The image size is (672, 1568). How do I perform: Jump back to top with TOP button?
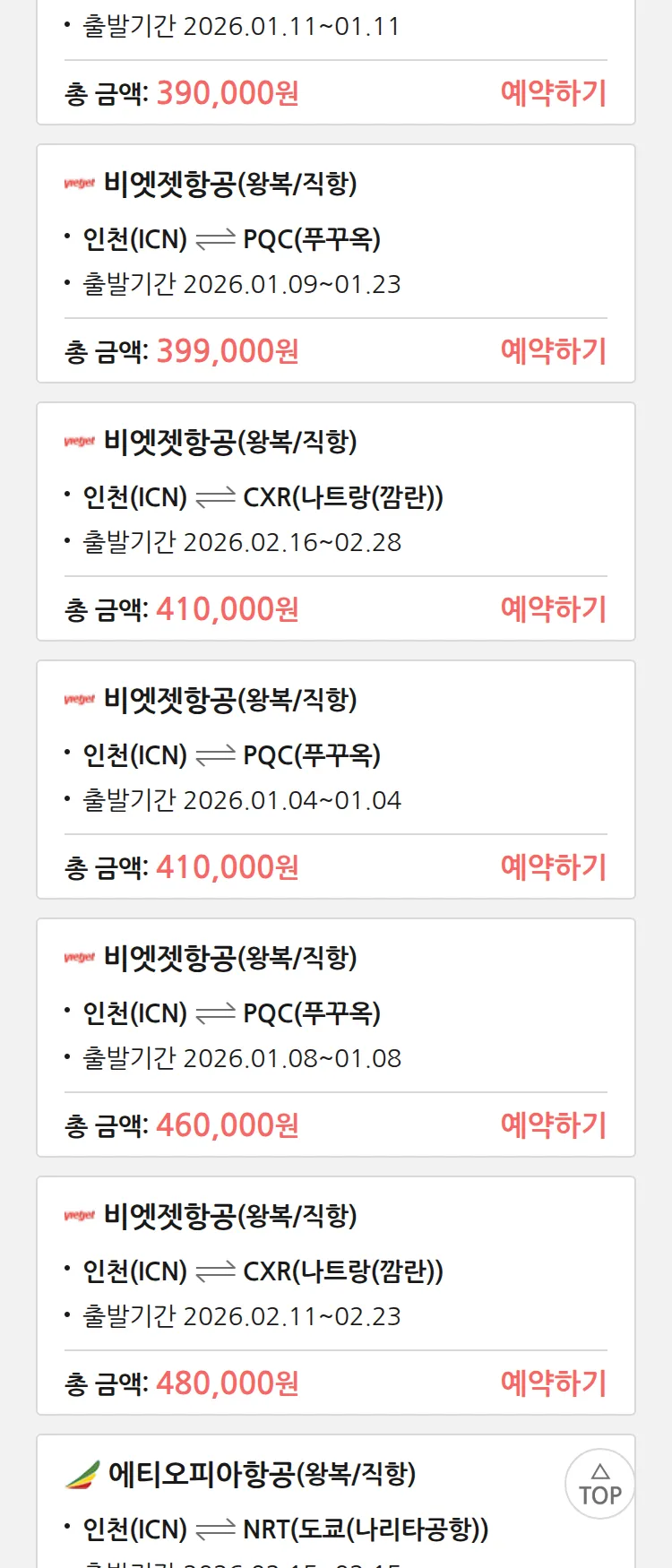[x=599, y=1484]
